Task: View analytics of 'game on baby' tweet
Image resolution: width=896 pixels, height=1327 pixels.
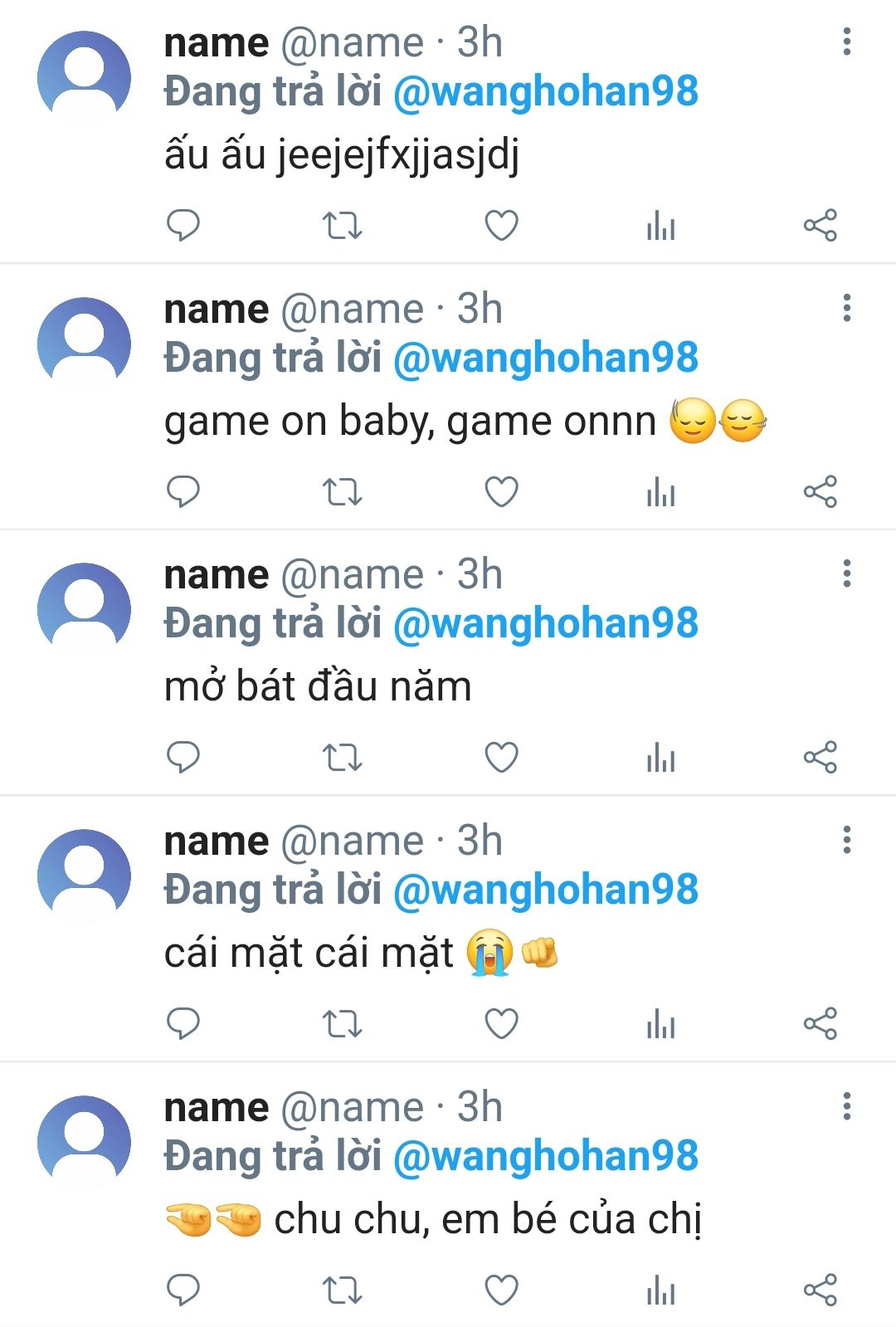Action: click(660, 491)
